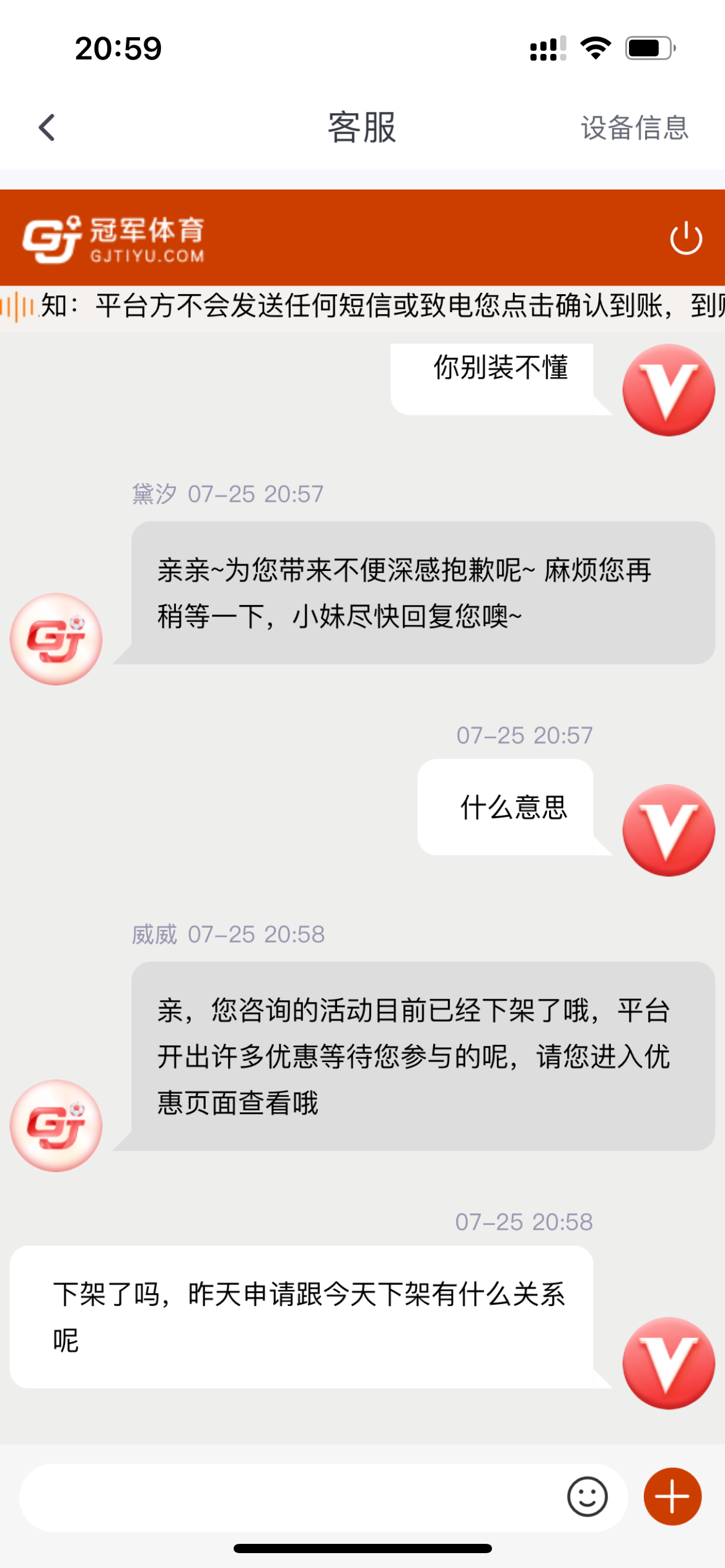Tap the power icon to end chat
Viewport: 725px width, 1568px height.
tap(686, 238)
